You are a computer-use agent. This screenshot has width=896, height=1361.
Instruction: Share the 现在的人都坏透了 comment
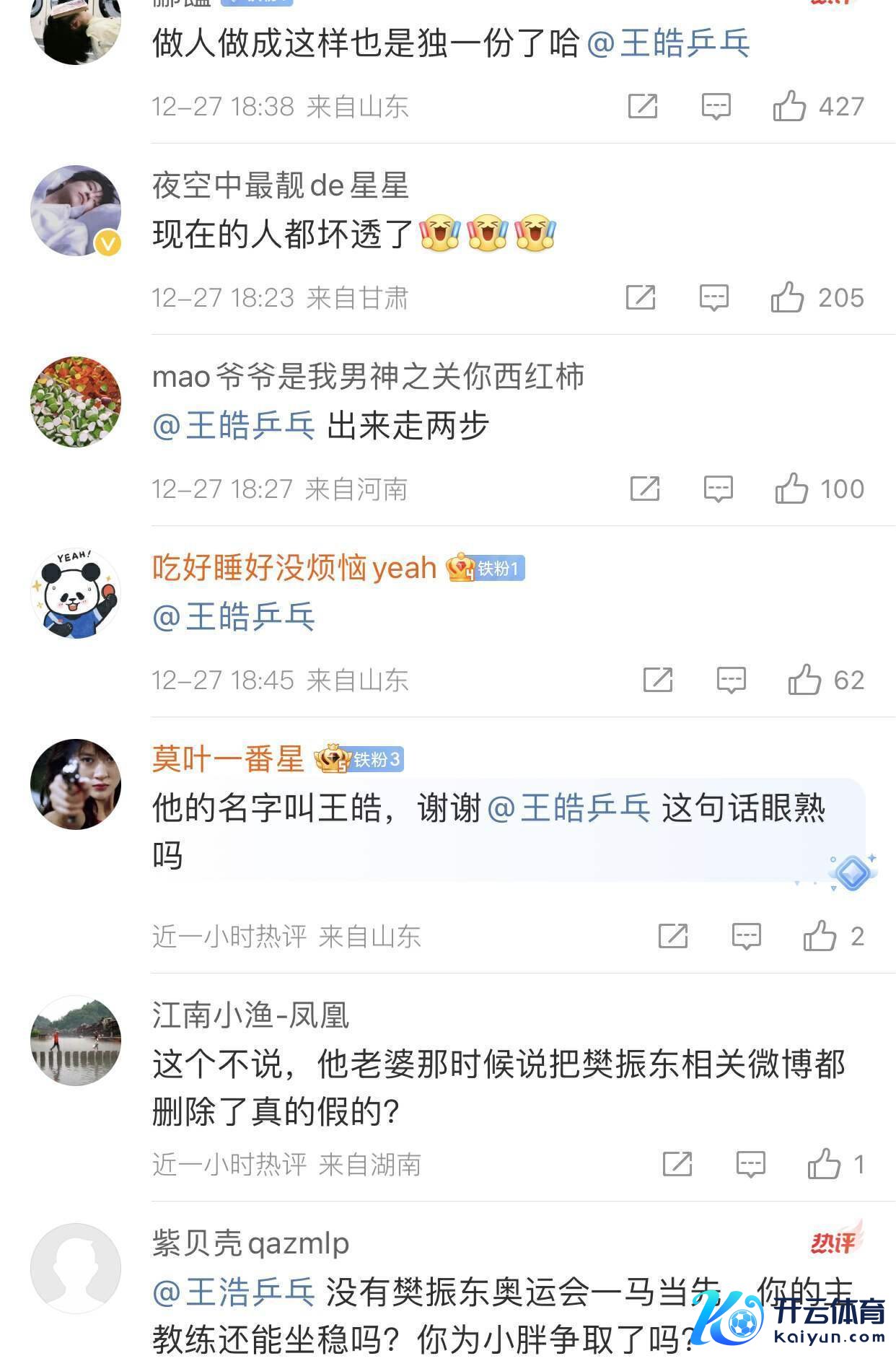(x=641, y=297)
